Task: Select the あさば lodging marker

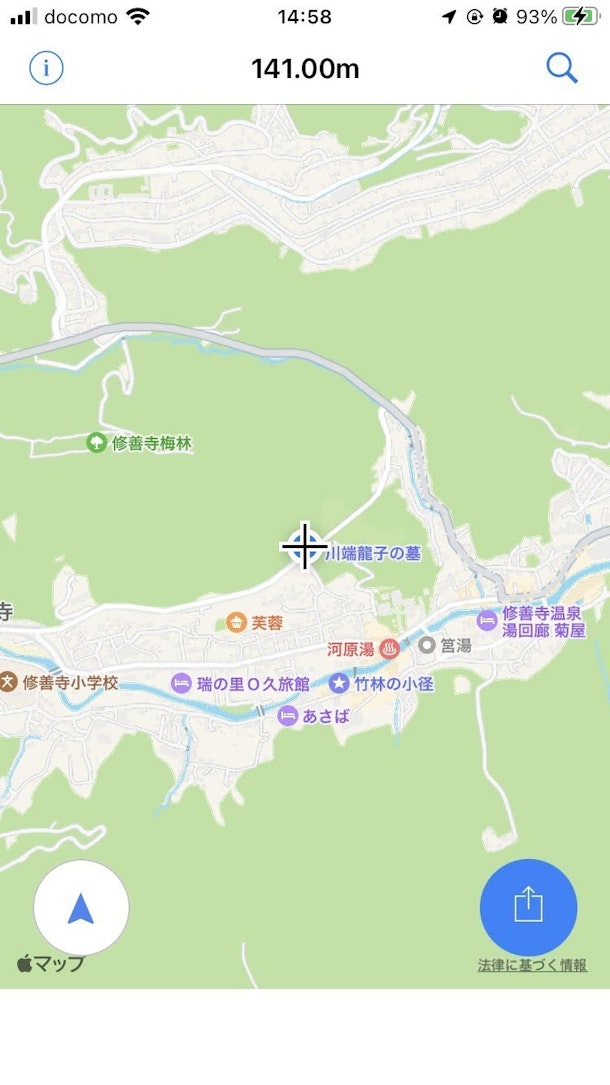Action: tap(287, 715)
